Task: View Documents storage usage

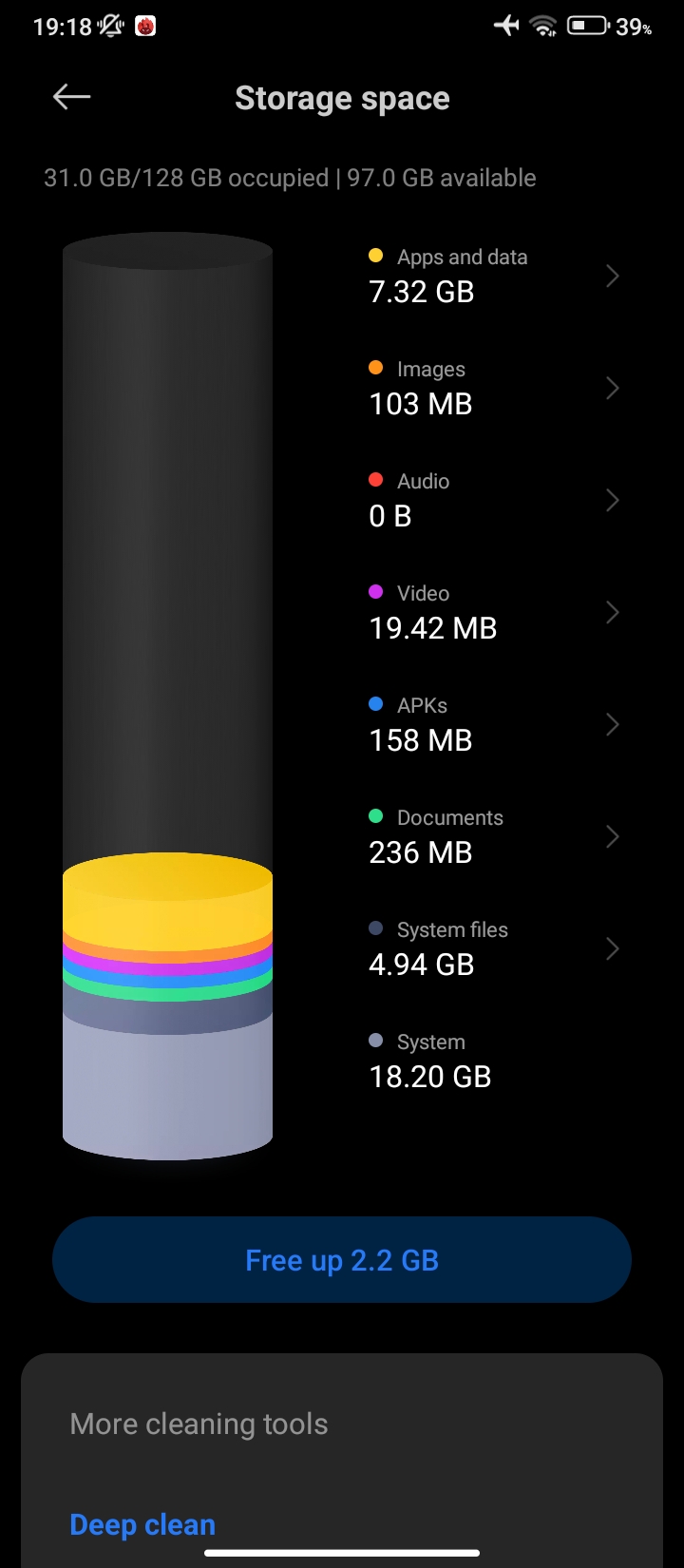Action: (x=492, y=836)
